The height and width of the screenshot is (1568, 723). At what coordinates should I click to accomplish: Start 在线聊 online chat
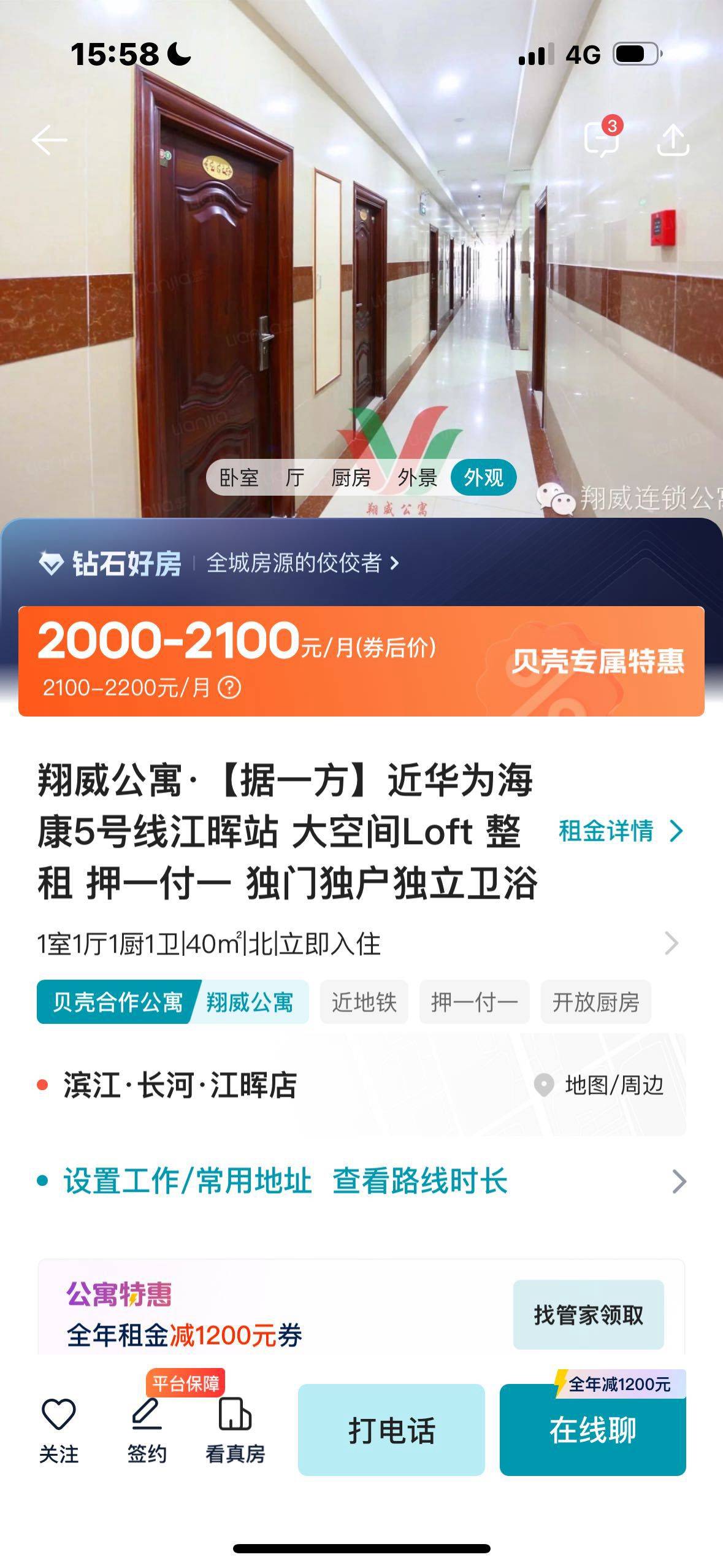592,1429
